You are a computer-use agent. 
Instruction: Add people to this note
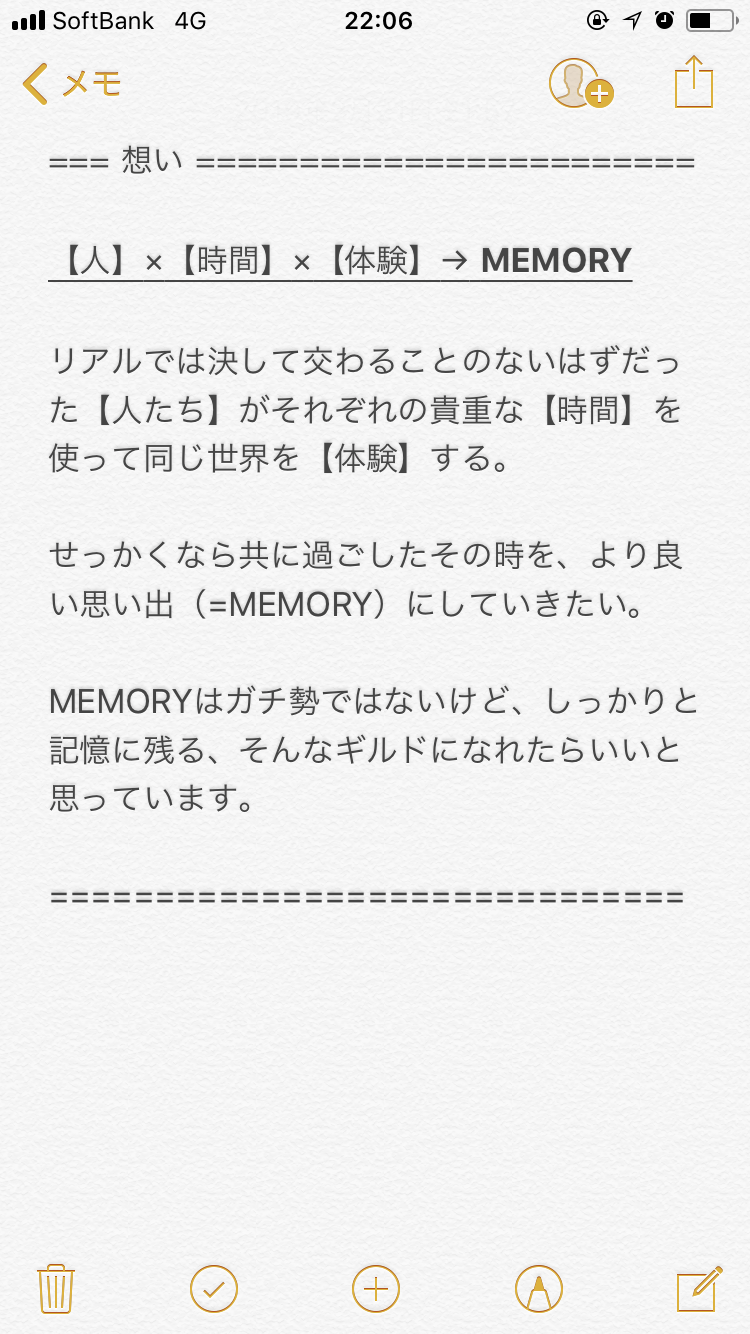580,84
